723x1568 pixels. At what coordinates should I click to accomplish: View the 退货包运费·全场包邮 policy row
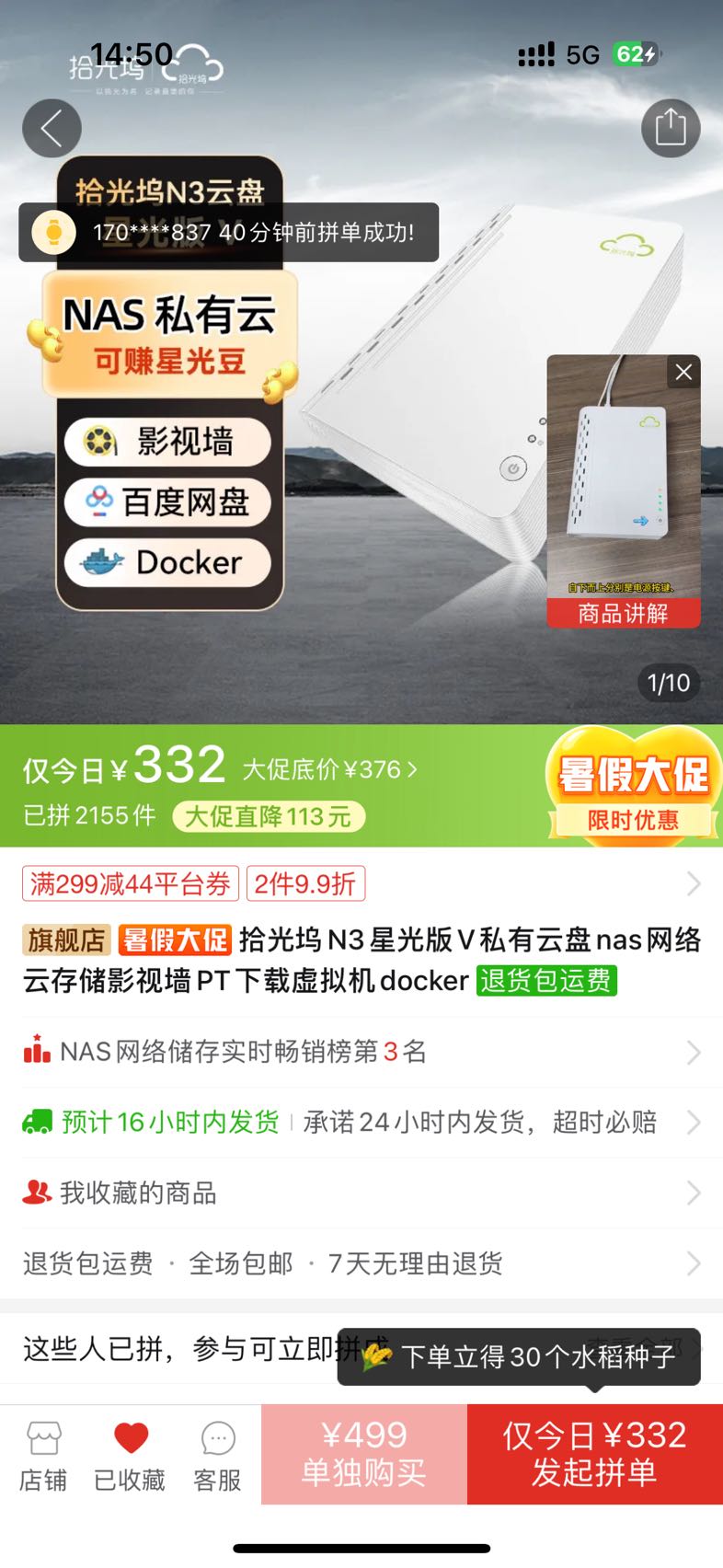coord(359,1263)
